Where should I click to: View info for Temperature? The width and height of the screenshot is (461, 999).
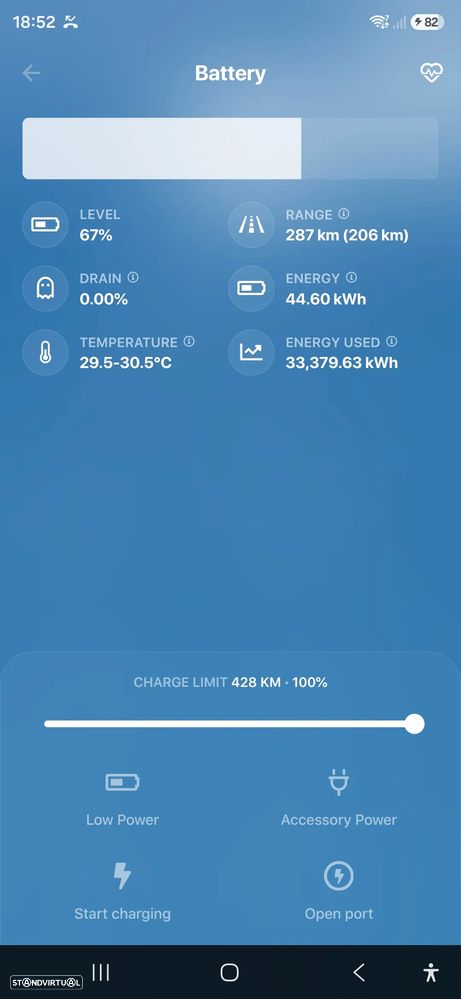point(189,341)
